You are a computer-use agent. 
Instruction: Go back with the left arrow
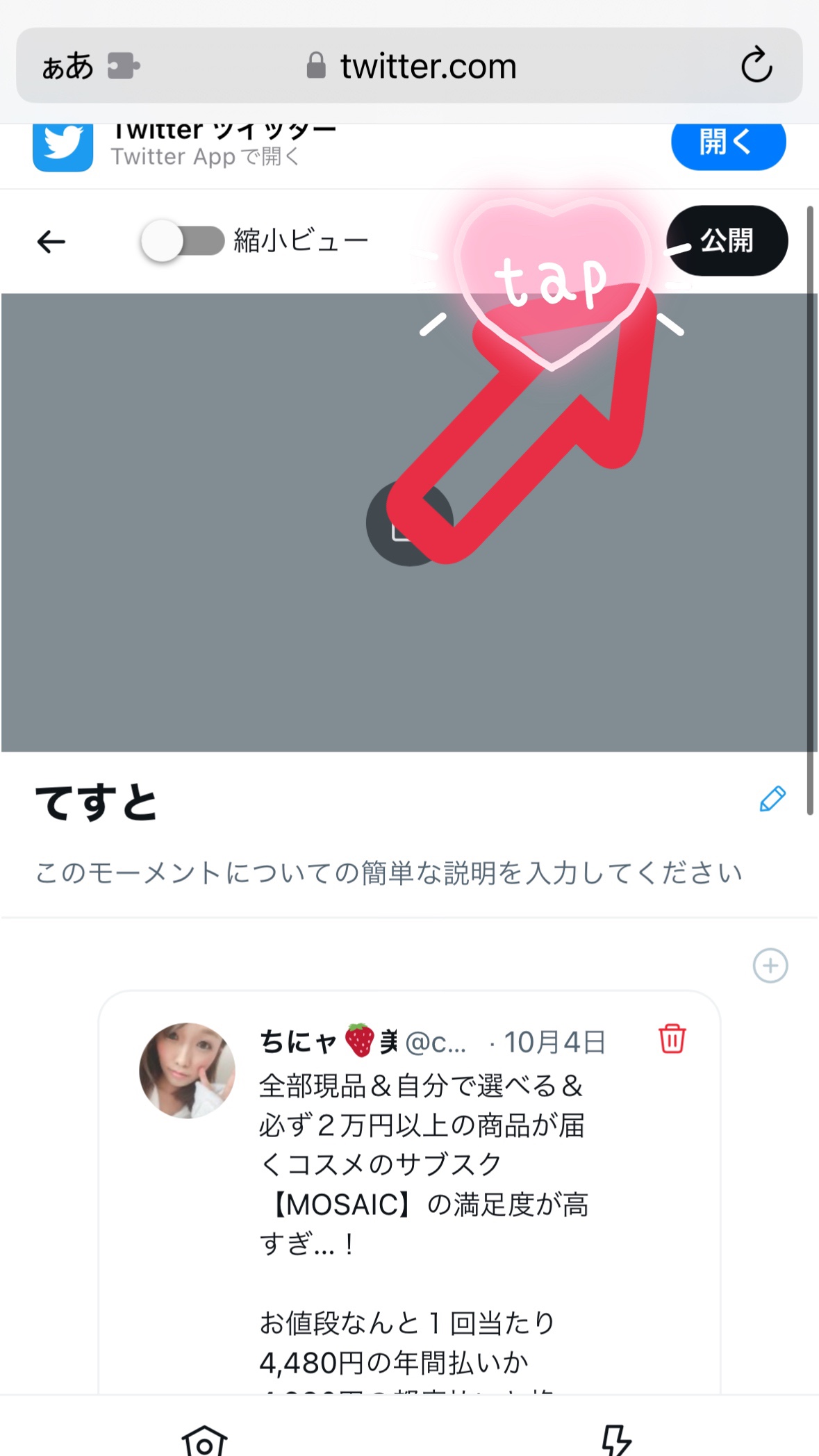pyautogui.click(x=51, y=242)
